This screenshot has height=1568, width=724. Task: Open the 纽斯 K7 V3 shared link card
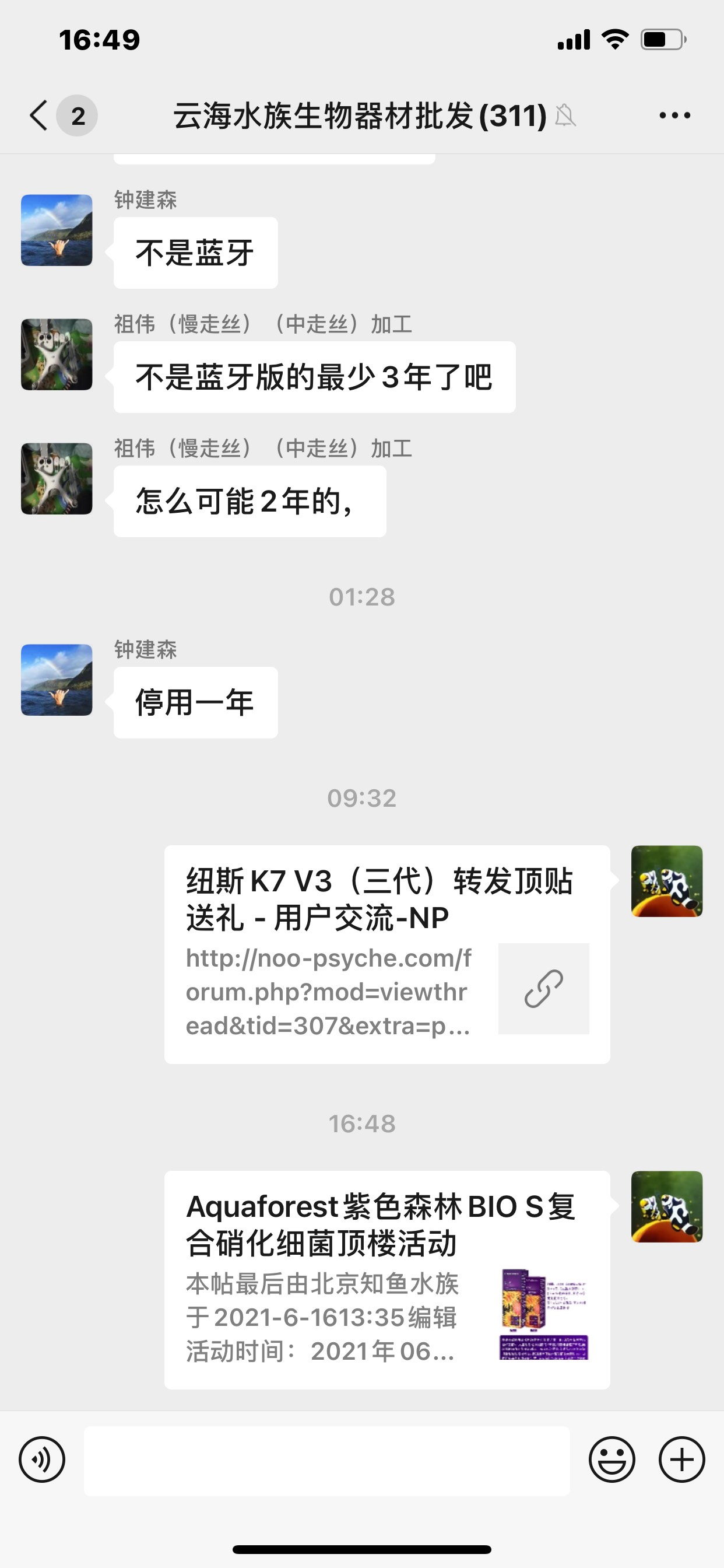point(387,954)
